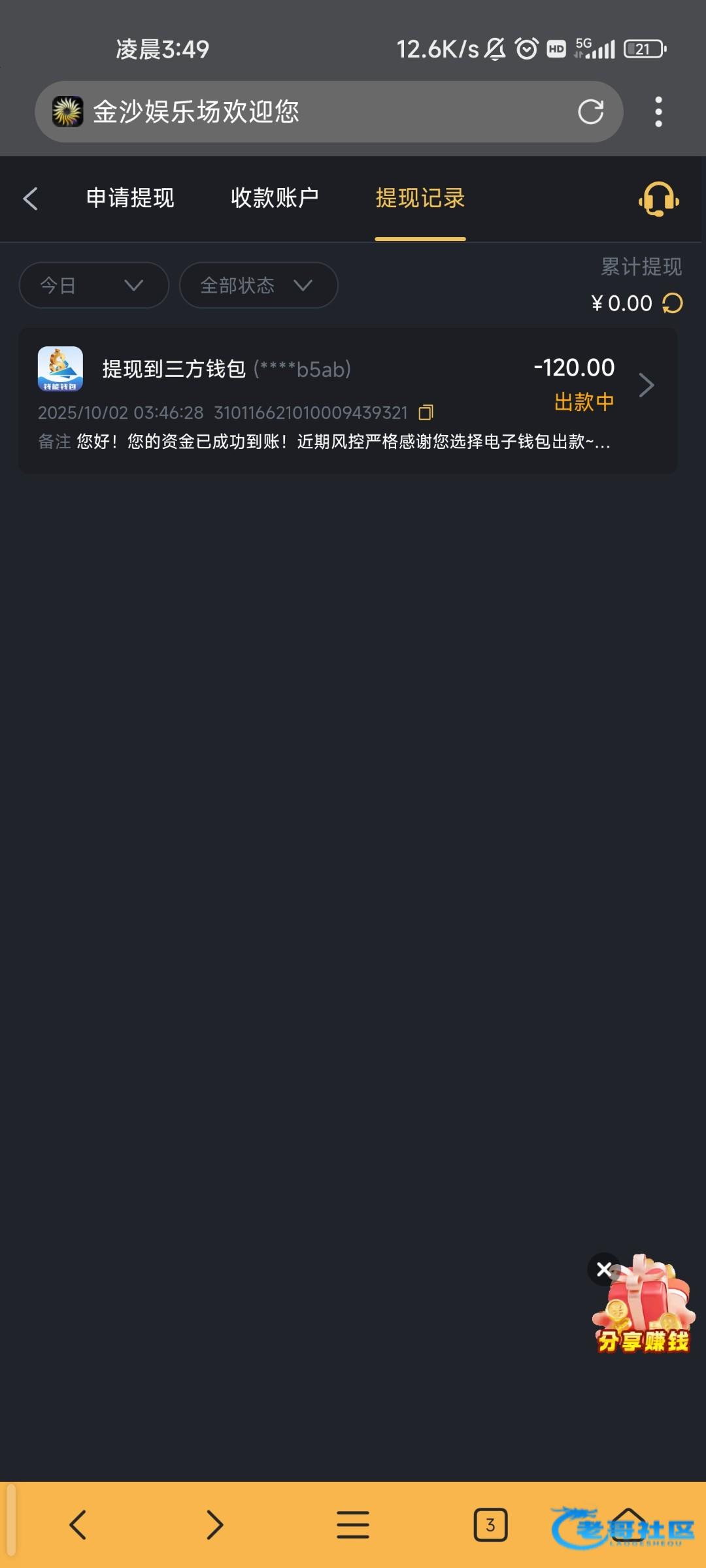
Task: Refresh the 累计提现 total amount
Action: [x=673, y=303]
